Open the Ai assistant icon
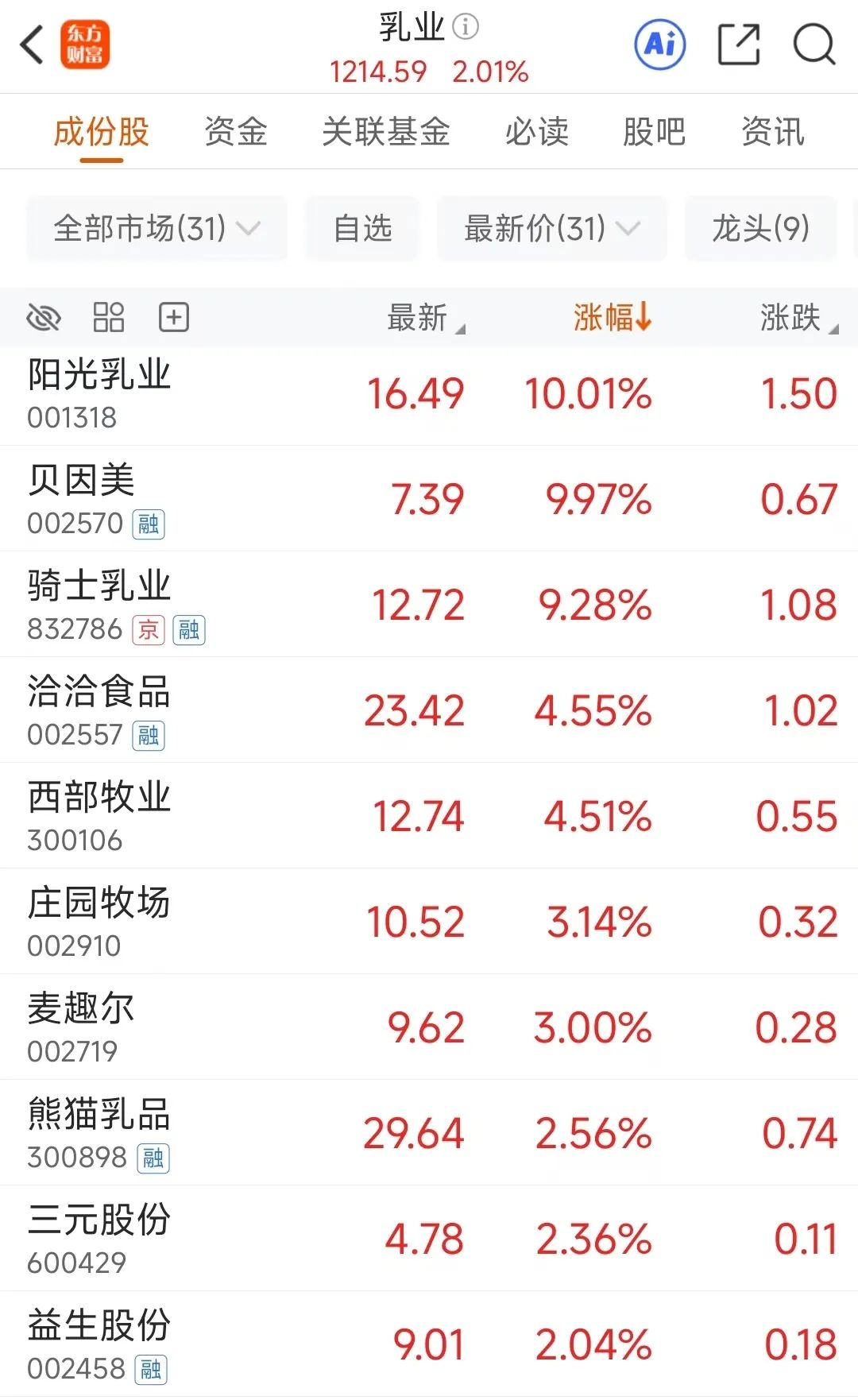The height and width of the screenshot is (1400, 858). [660, 44]
